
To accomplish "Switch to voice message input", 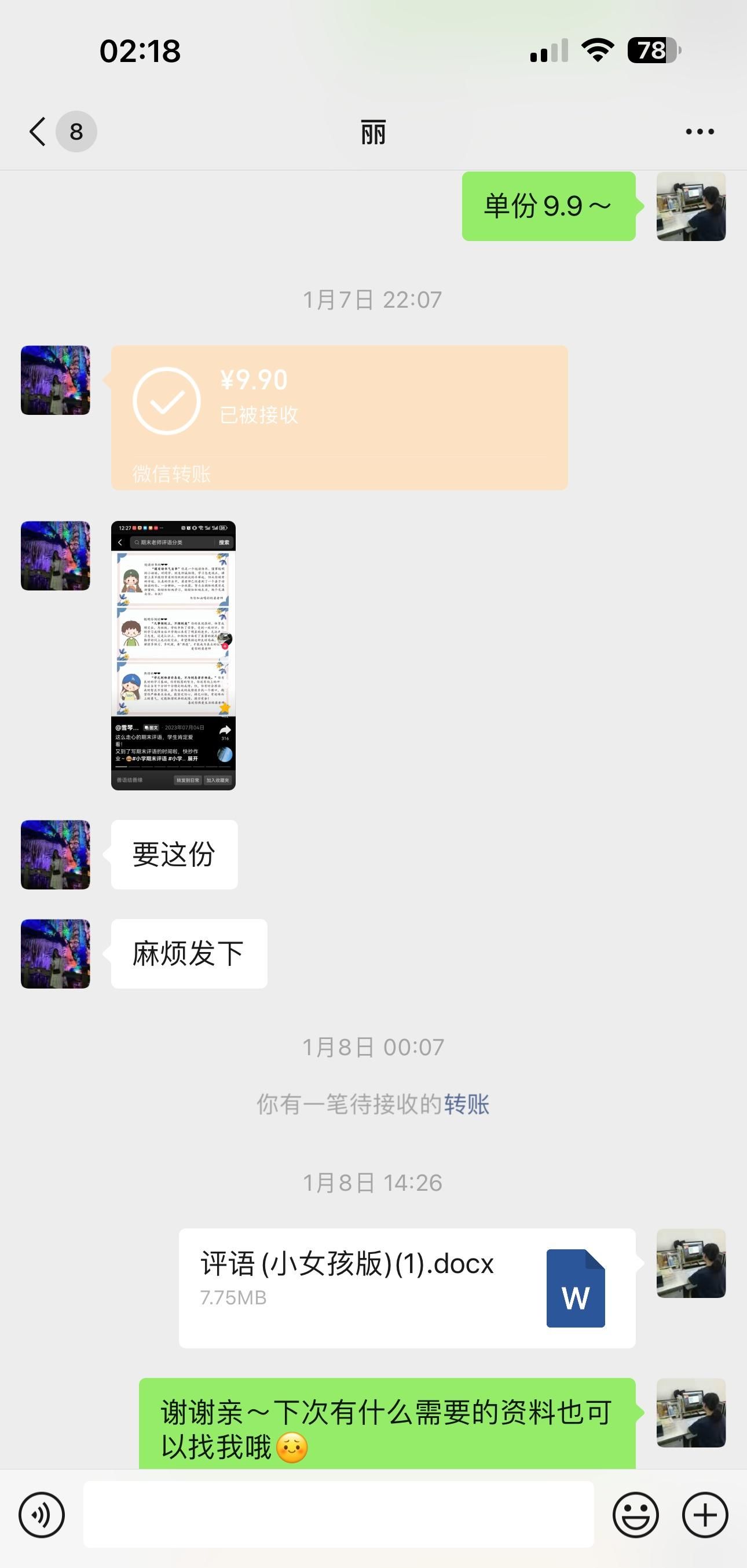I will click(41, 1515).
